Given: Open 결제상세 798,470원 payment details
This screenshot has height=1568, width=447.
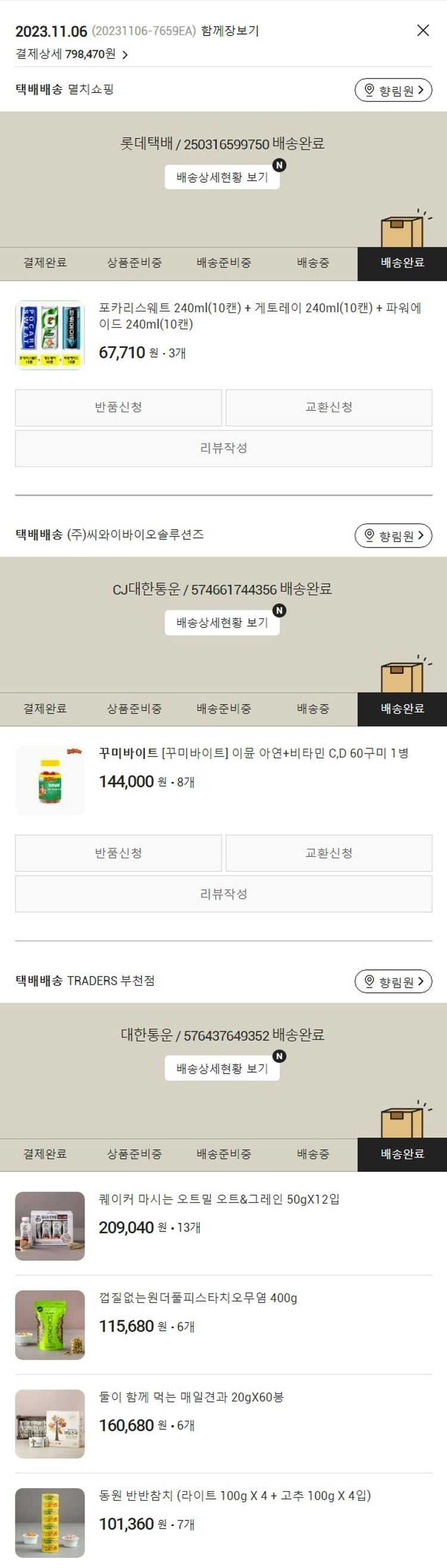Looking at the screenshot, I should tap(72, 54).
